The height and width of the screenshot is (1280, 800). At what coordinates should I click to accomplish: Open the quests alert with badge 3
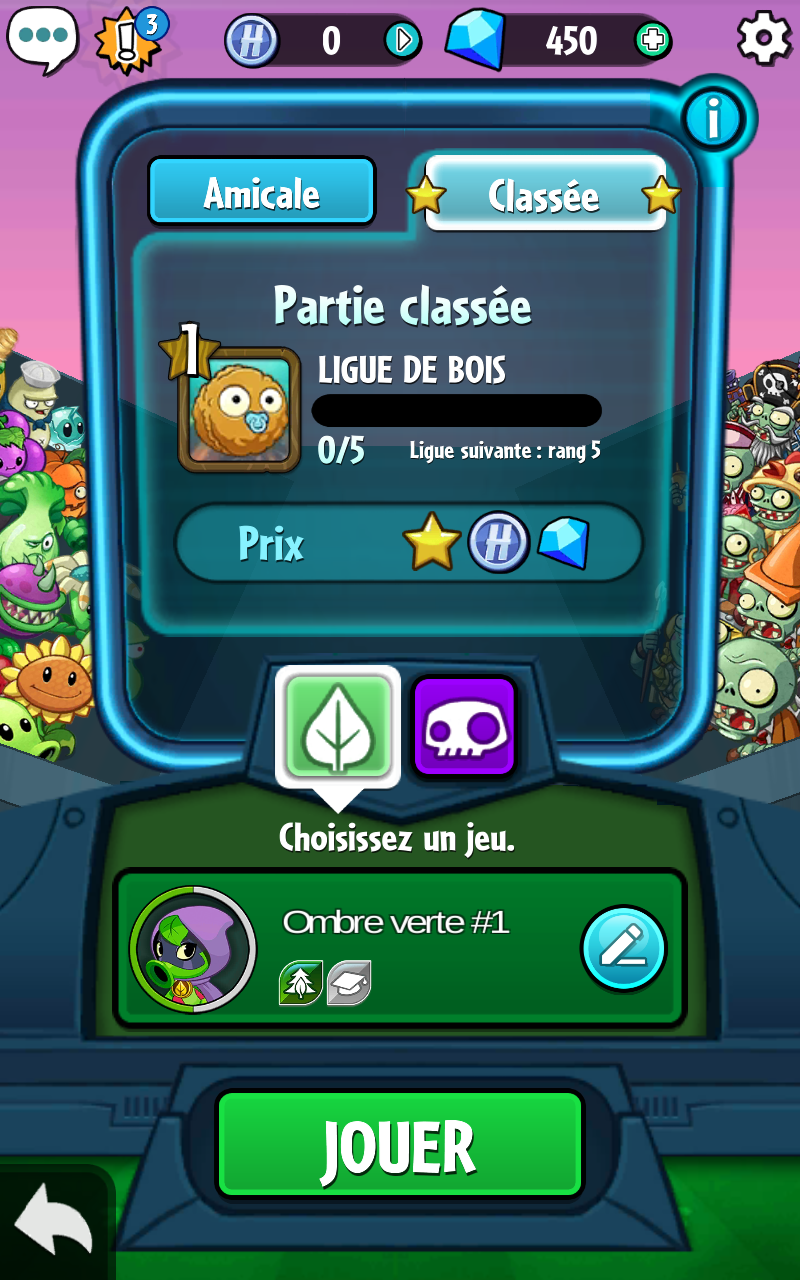[x=128, y=40]
